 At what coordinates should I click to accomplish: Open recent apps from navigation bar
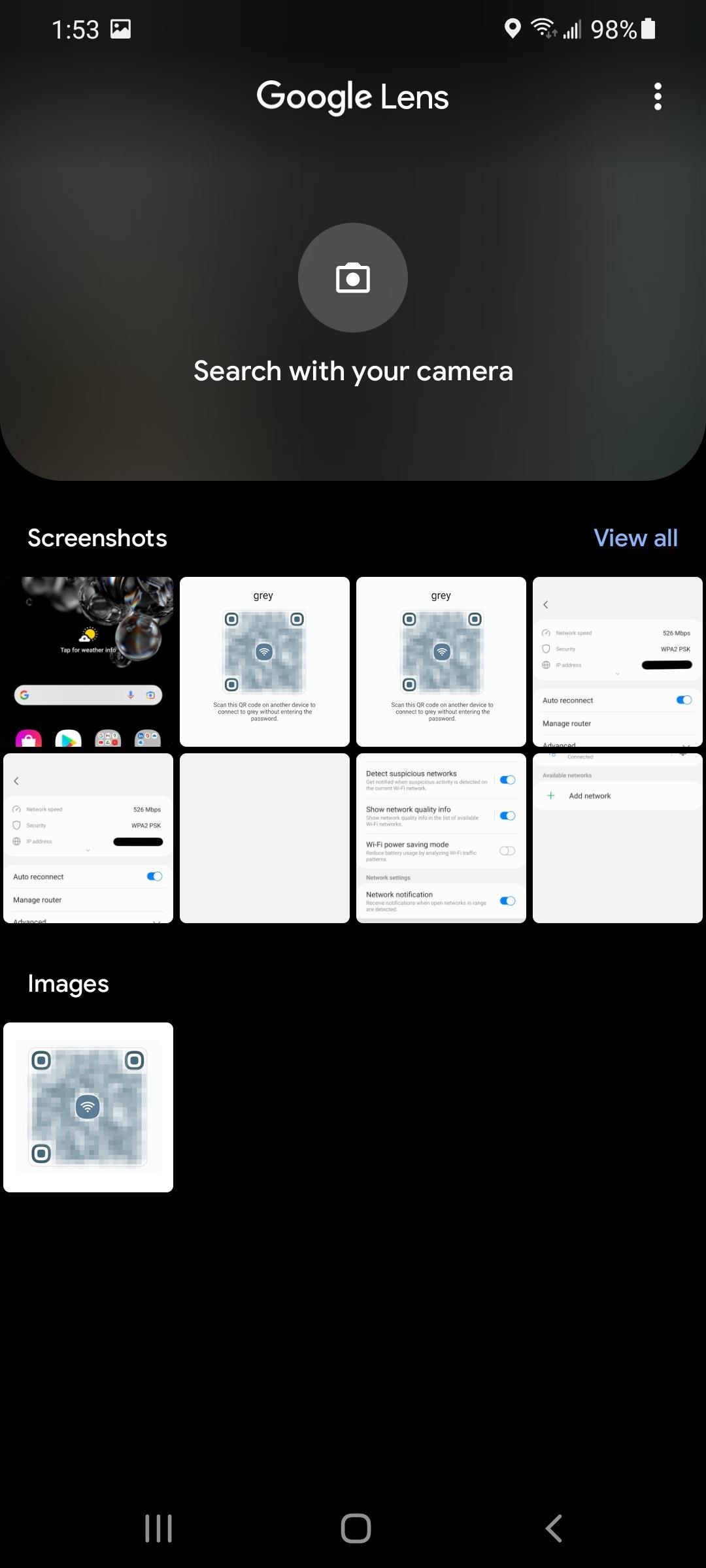click(x=158, y=1528)
